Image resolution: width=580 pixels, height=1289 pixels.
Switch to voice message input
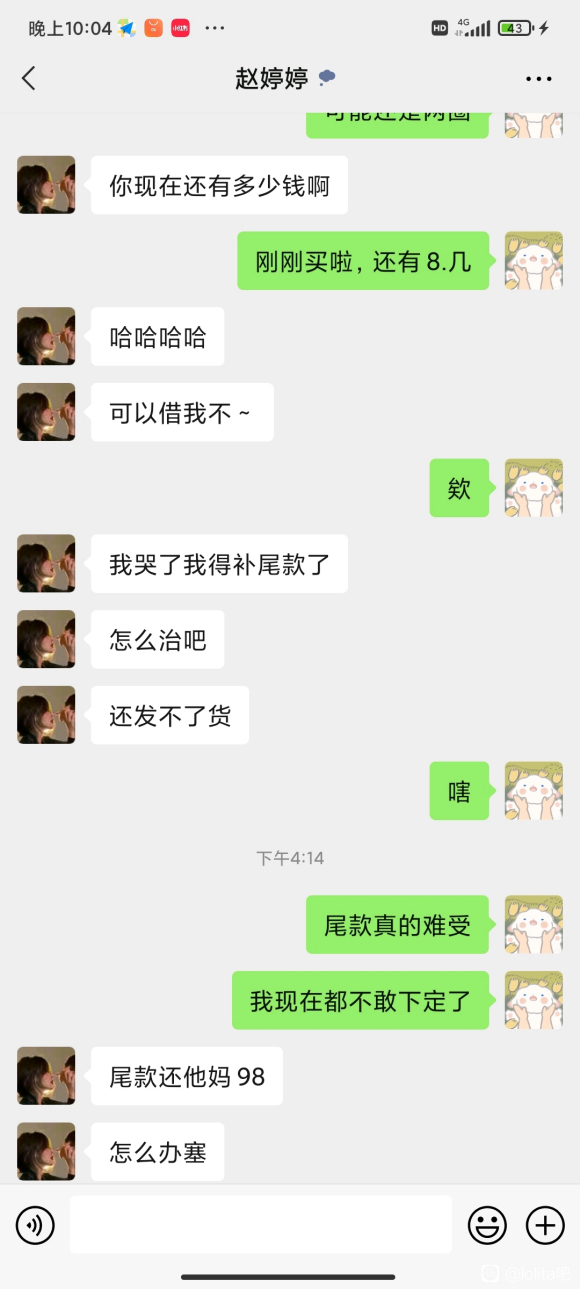click(x=35, y=1225)
